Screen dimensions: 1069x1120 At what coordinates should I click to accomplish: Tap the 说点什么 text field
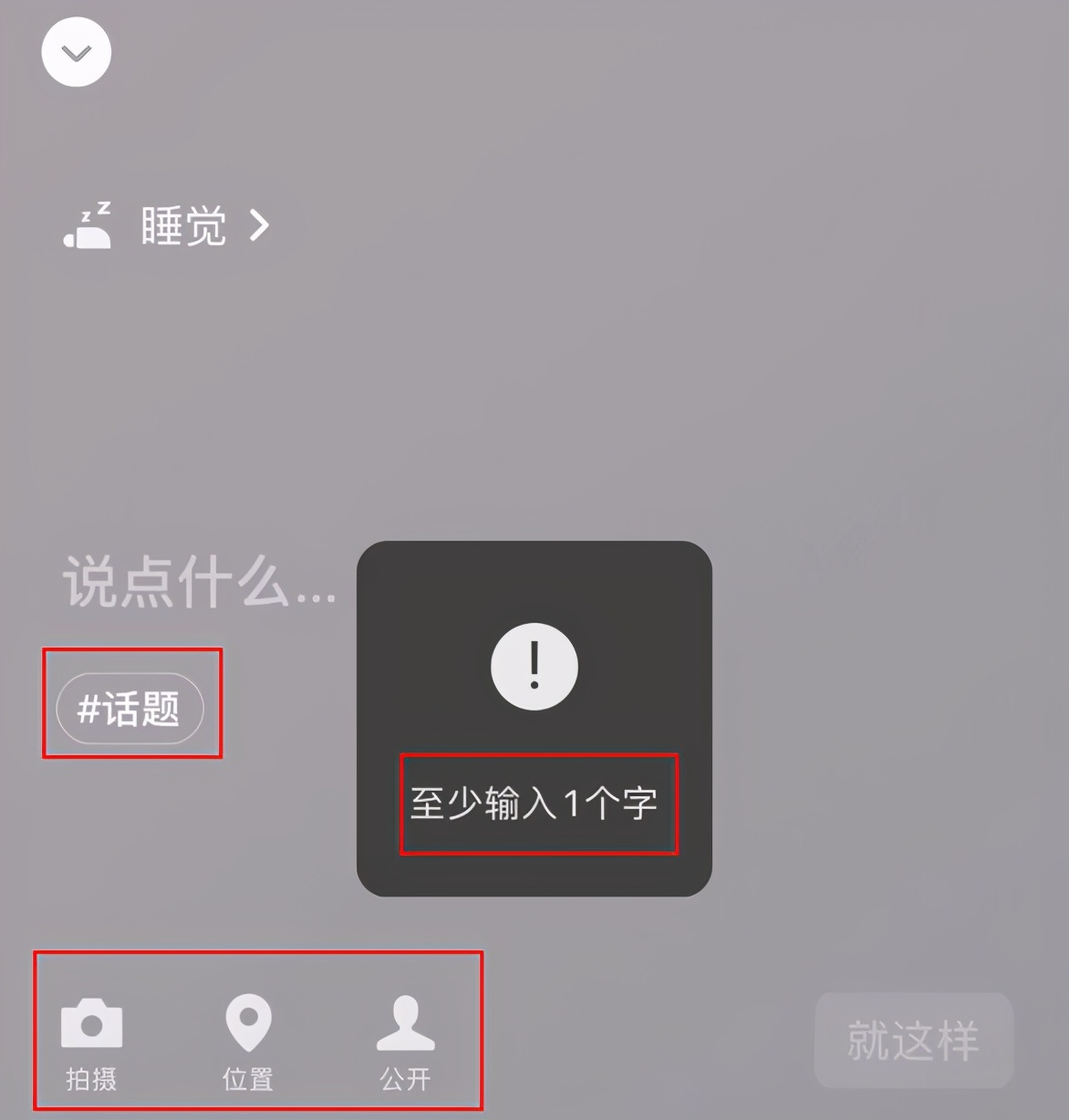(199, 583)
